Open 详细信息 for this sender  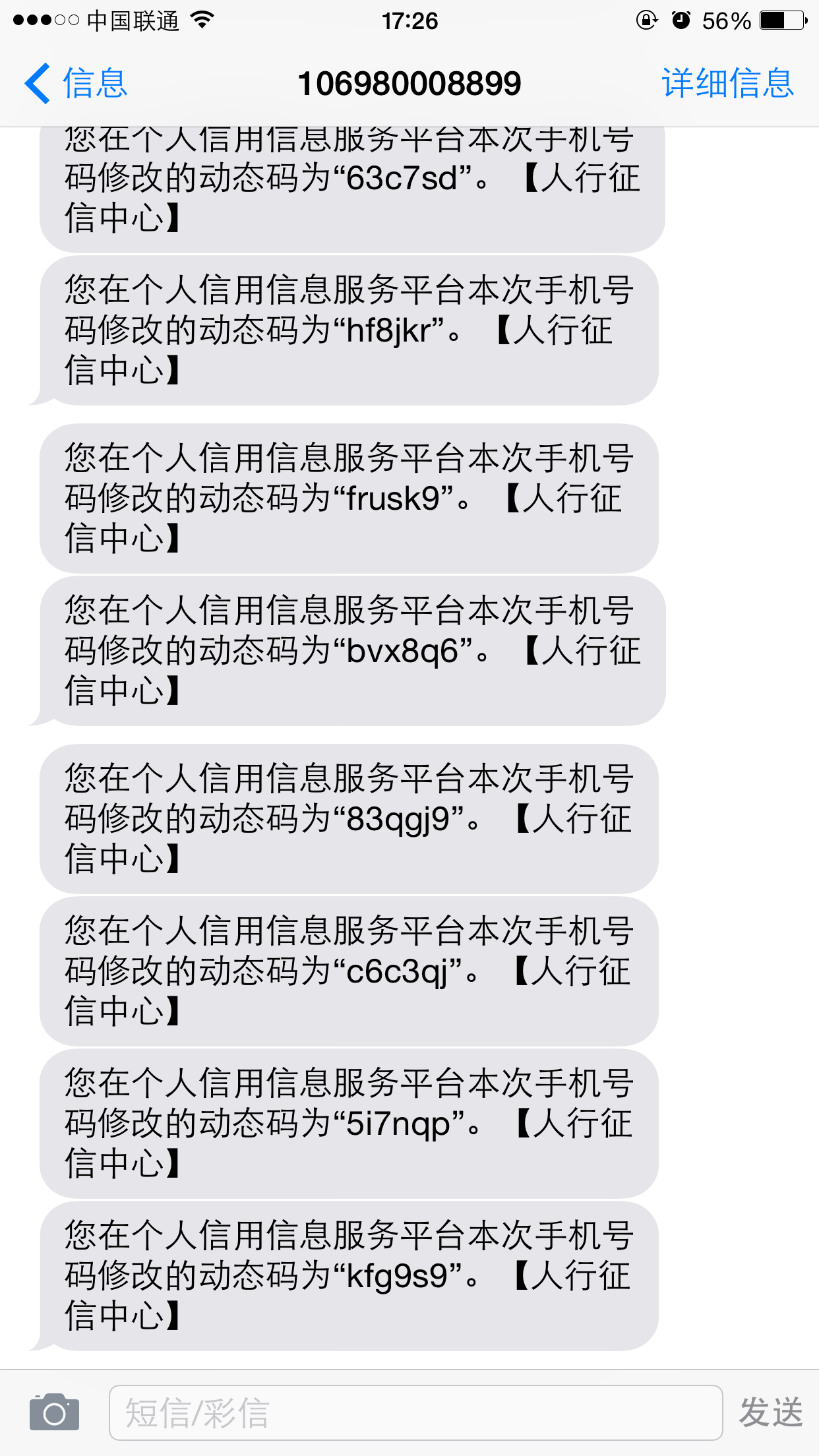point(728,84)
